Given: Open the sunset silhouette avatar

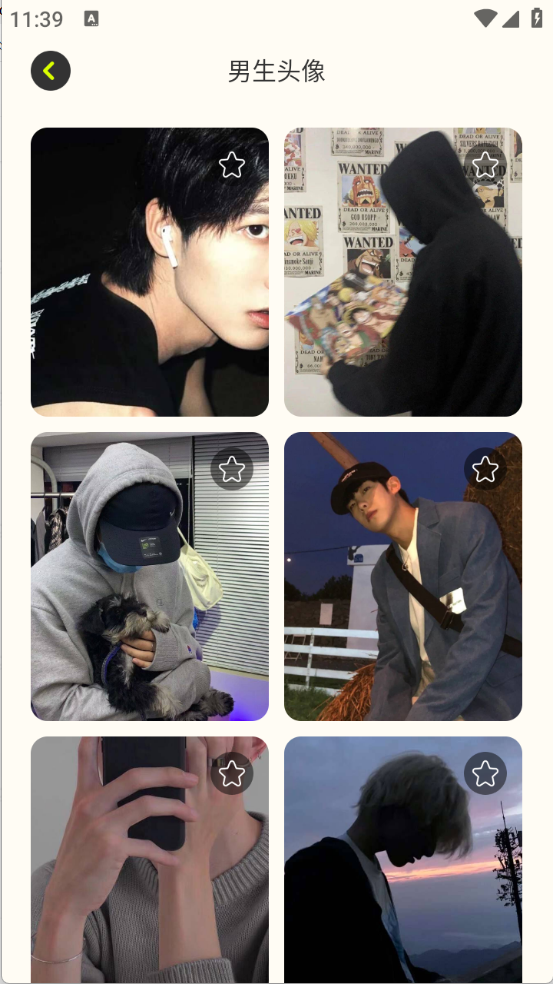Looking at the screenshot, I should tap(403, 860).
